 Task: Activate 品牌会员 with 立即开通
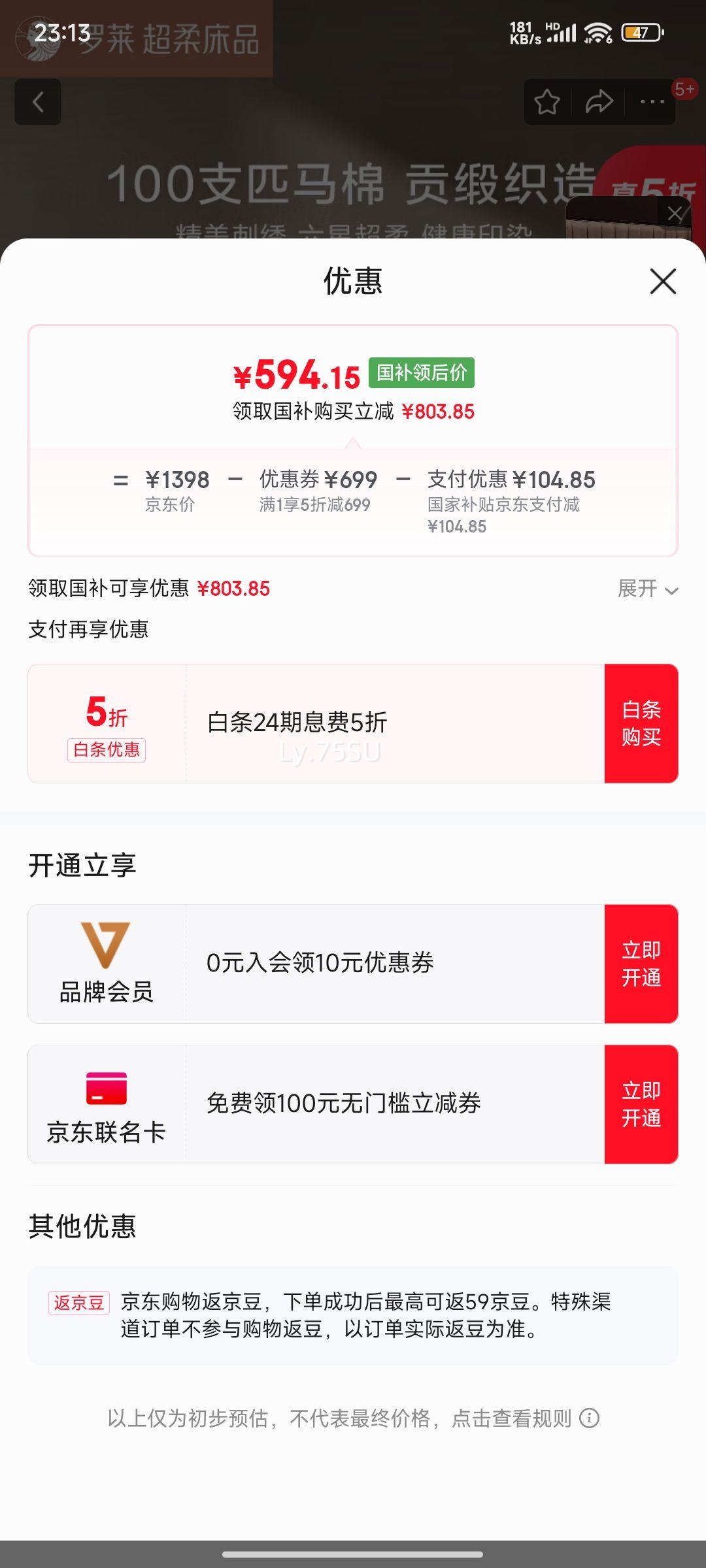tap(641, 964)
